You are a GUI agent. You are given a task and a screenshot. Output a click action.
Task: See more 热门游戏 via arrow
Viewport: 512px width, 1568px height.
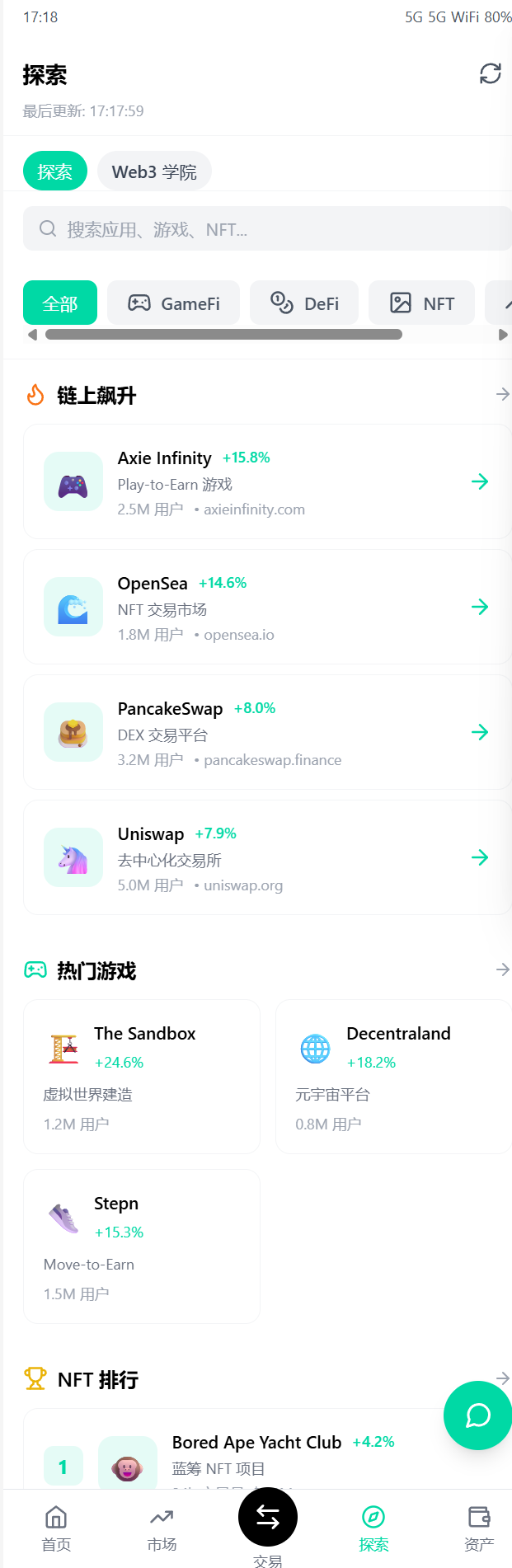click(502, 969)
